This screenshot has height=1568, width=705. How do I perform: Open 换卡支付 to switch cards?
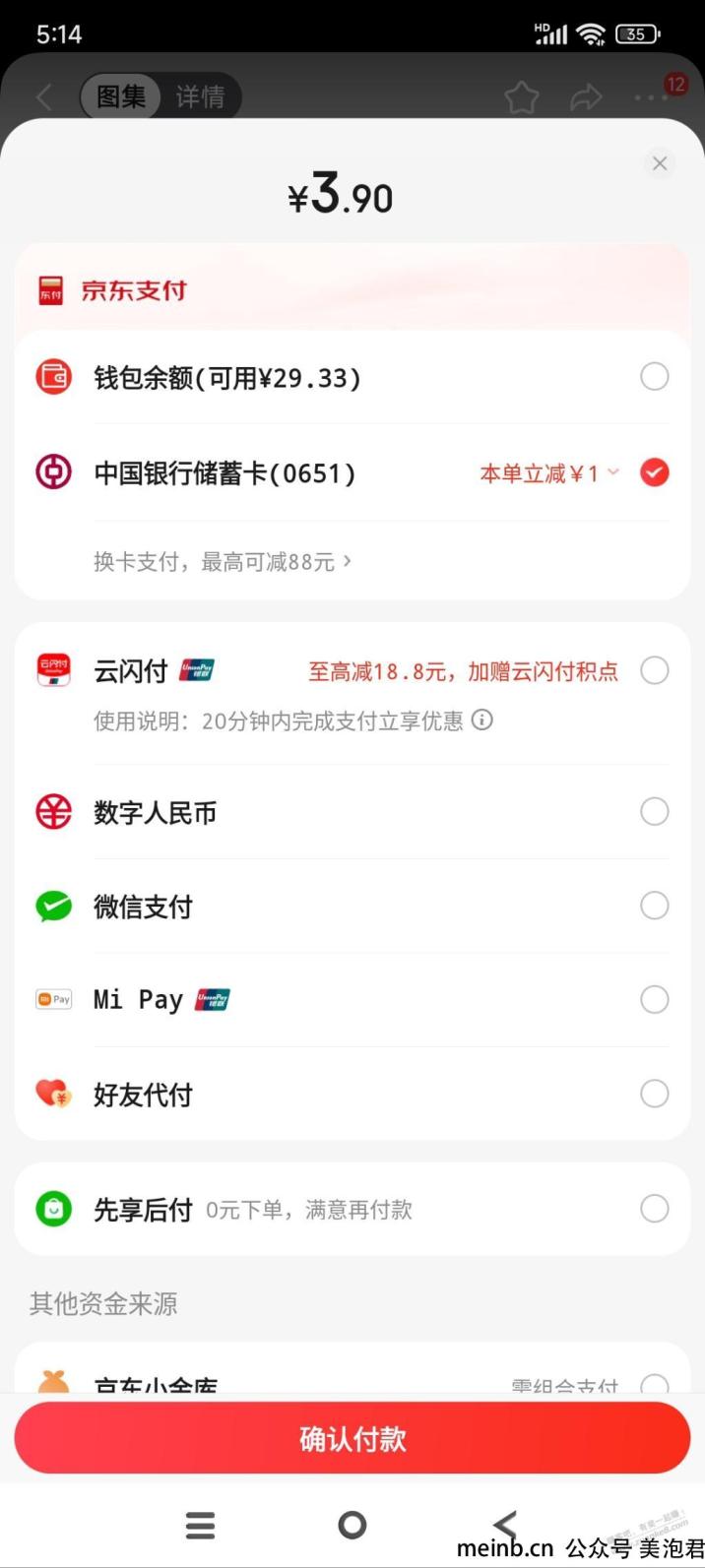click(223, 562)
